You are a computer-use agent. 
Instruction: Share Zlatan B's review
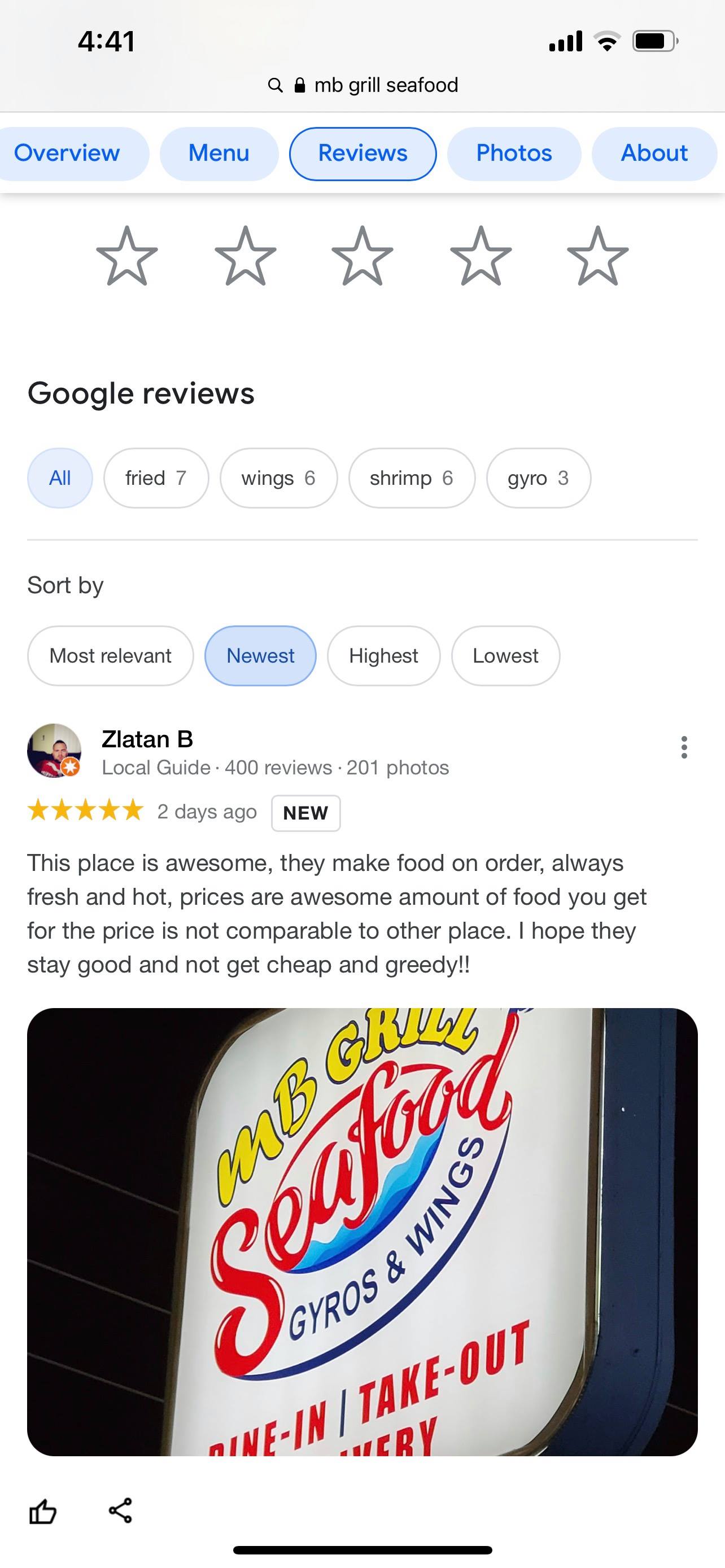(x=120, y=1511)
